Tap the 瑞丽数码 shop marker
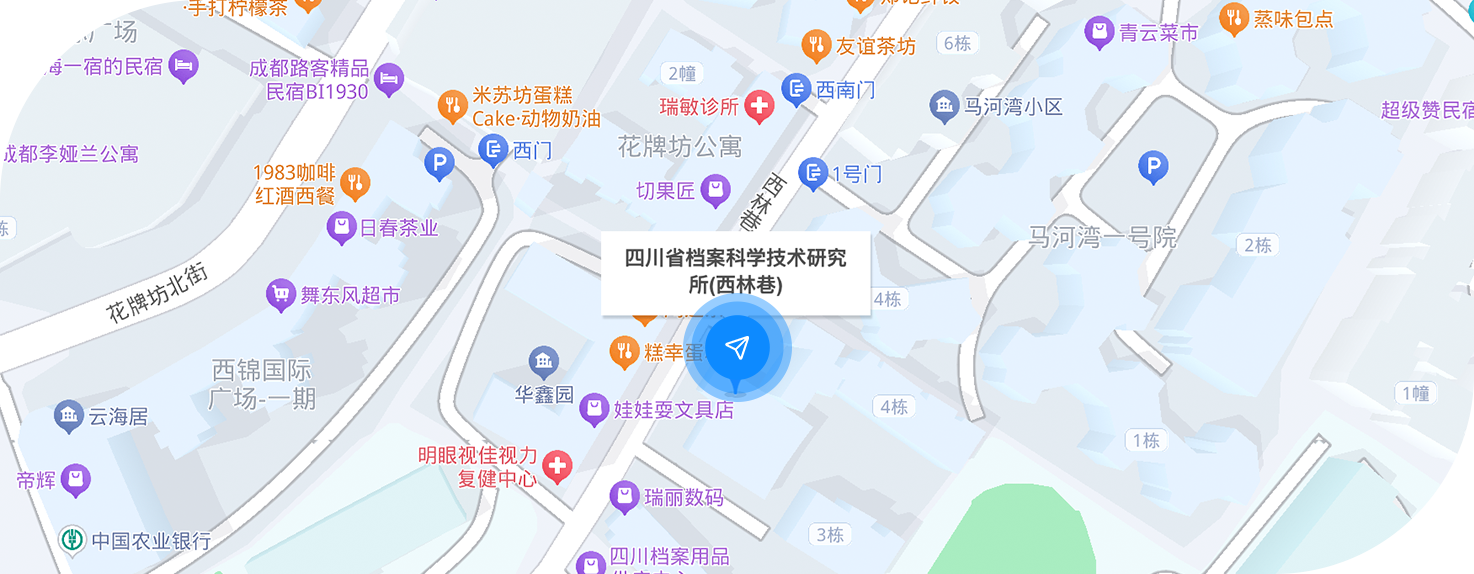Viewport: 1474px width, 574px height. [624, 496]
